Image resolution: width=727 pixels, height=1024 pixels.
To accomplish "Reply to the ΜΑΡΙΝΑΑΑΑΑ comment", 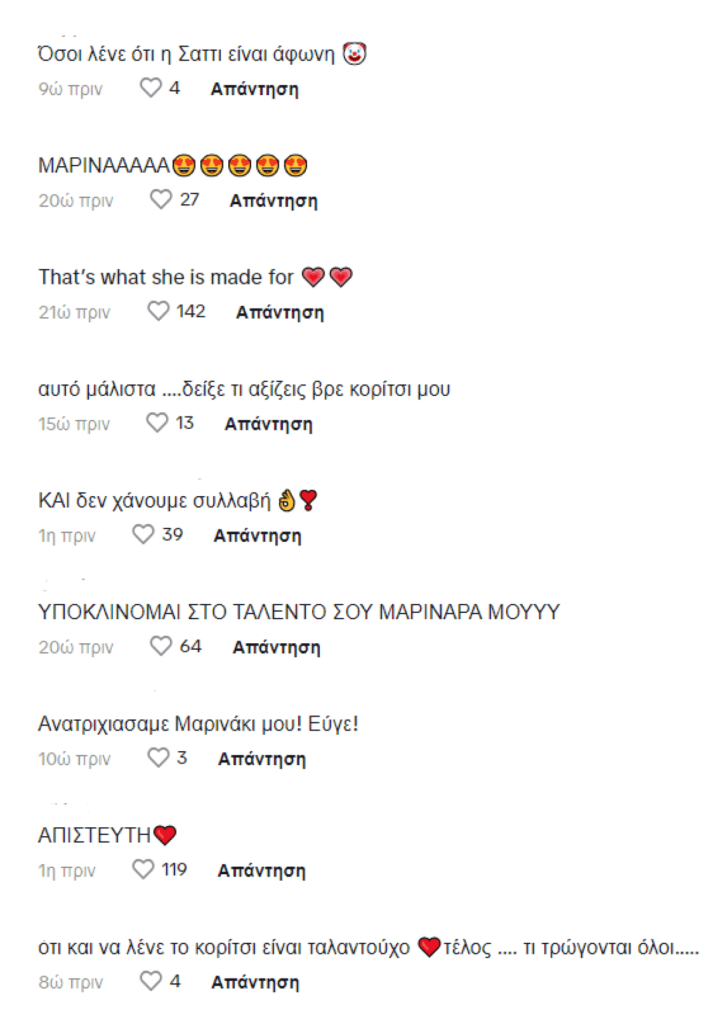I will coord(273,201).
